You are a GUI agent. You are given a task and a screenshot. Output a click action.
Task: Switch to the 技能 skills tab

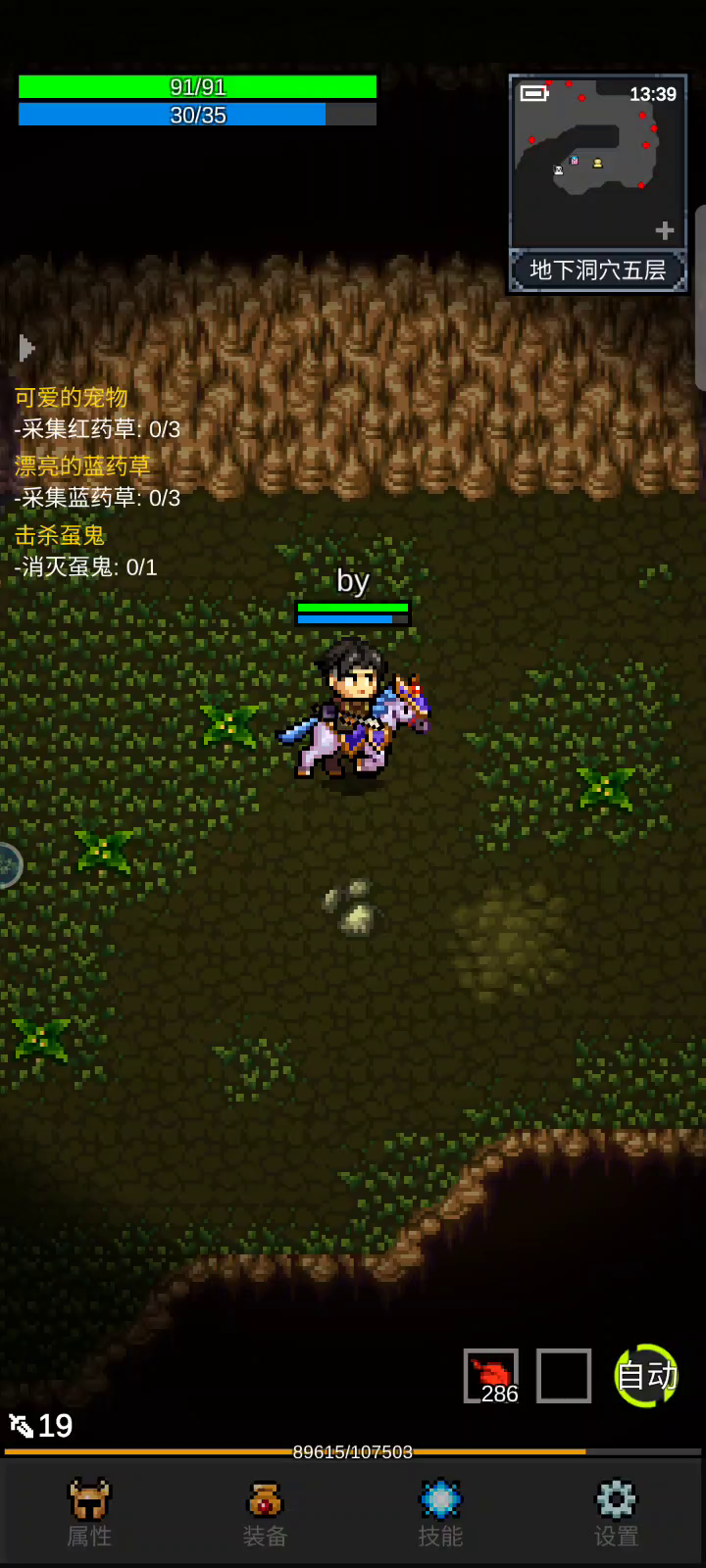[440, 1513]
